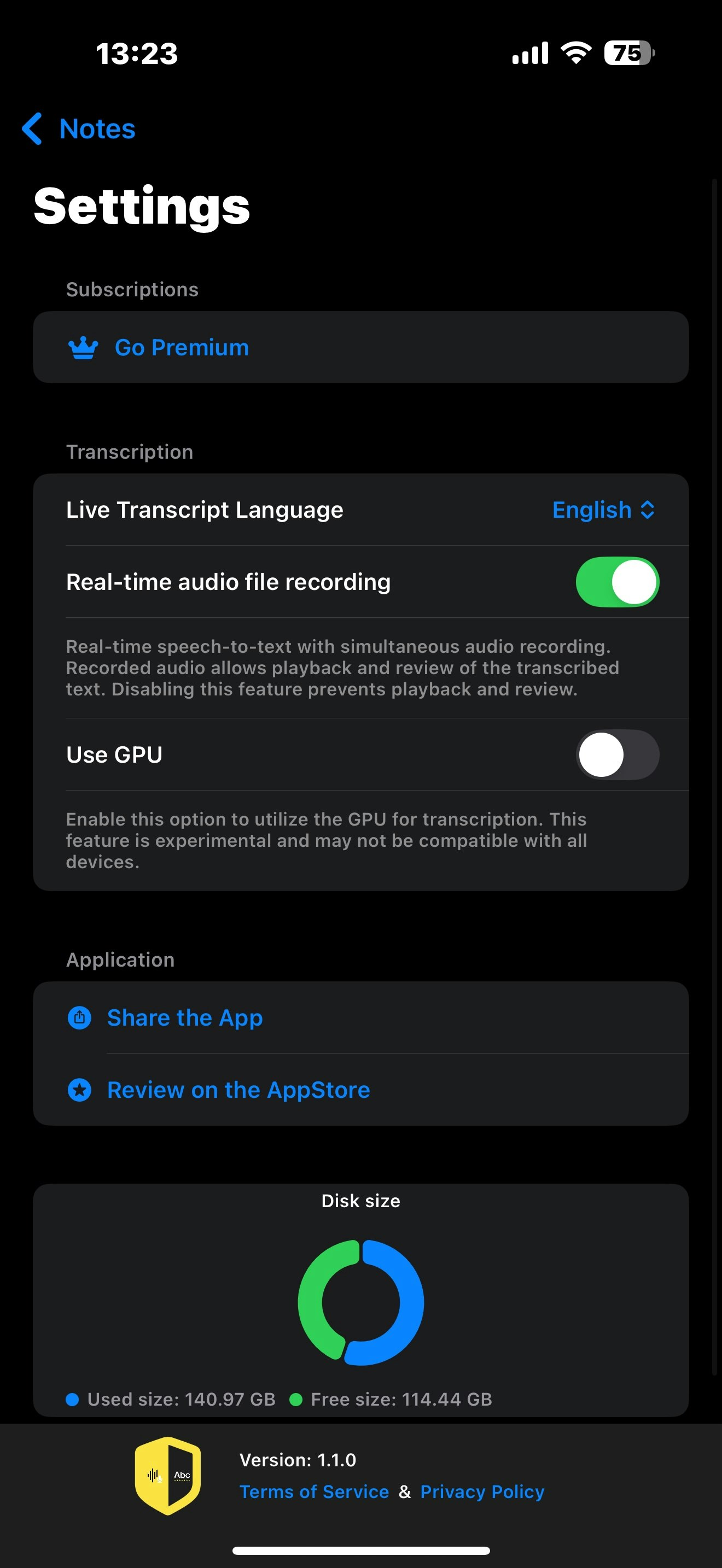Open the Terms of Service link
Screen dimensions: 722x1568
314,1492
